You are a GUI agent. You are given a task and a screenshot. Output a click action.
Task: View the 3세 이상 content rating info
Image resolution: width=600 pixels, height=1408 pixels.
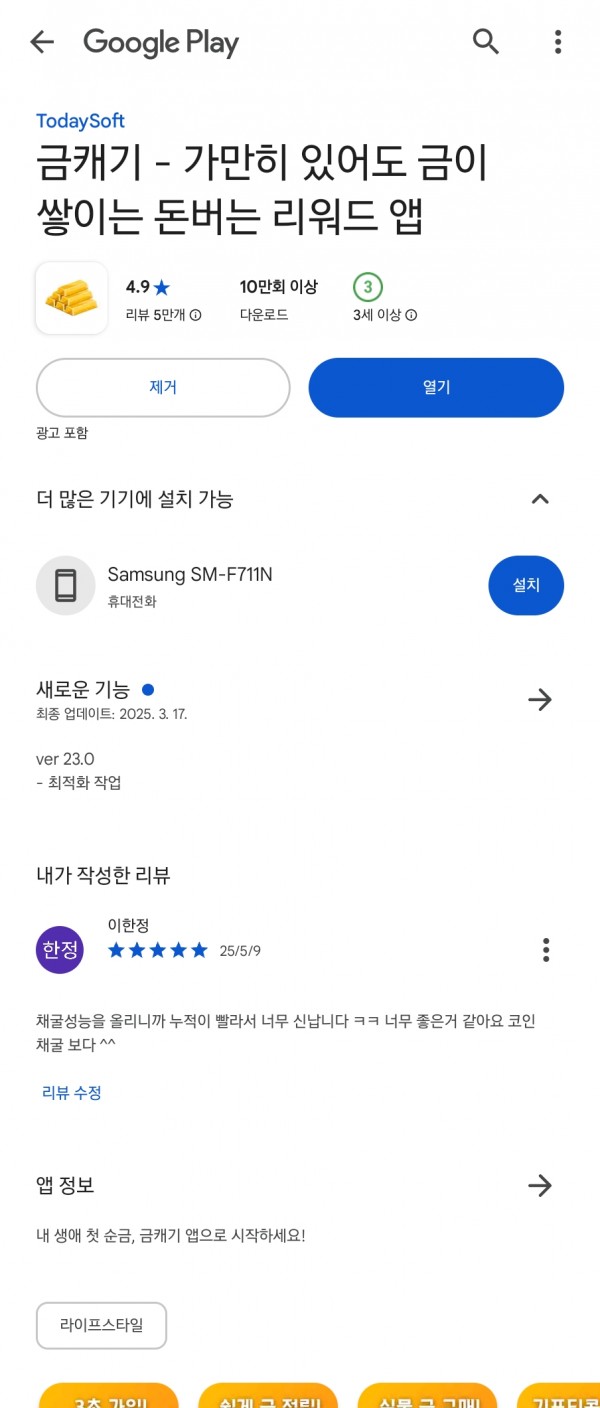[x=385, y=315]
